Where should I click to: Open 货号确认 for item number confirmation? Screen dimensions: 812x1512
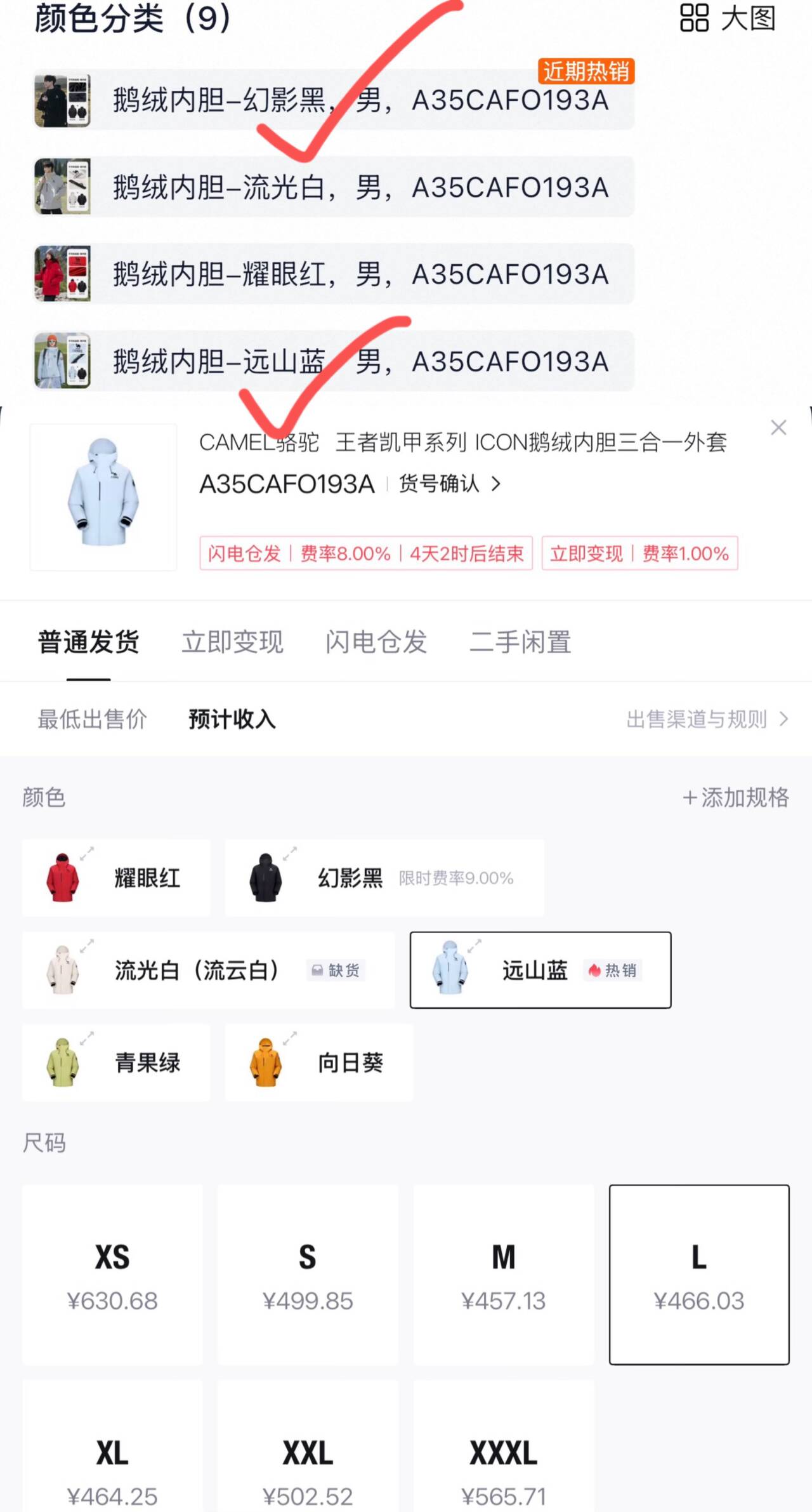(449, 484)
